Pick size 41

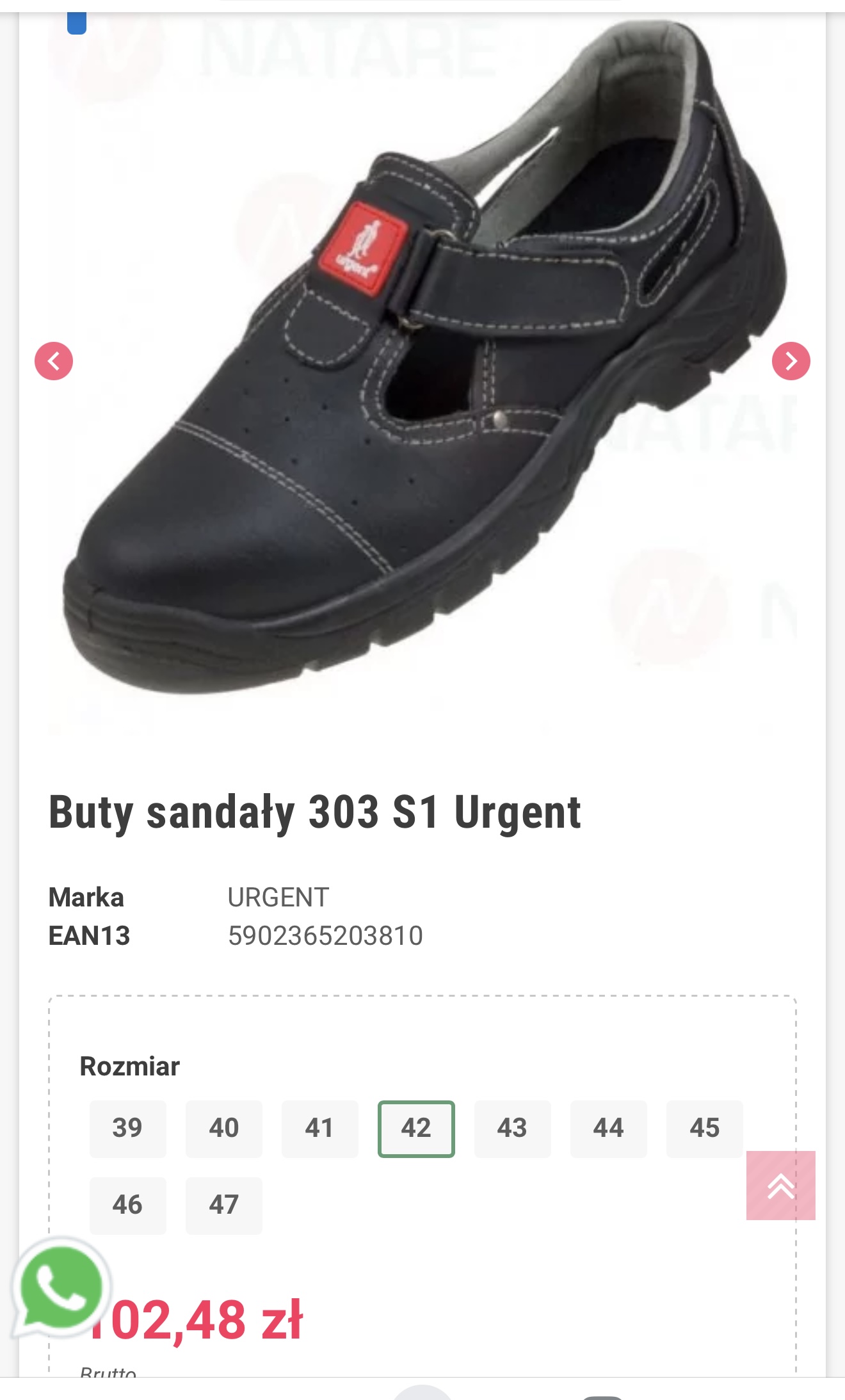319,1129
